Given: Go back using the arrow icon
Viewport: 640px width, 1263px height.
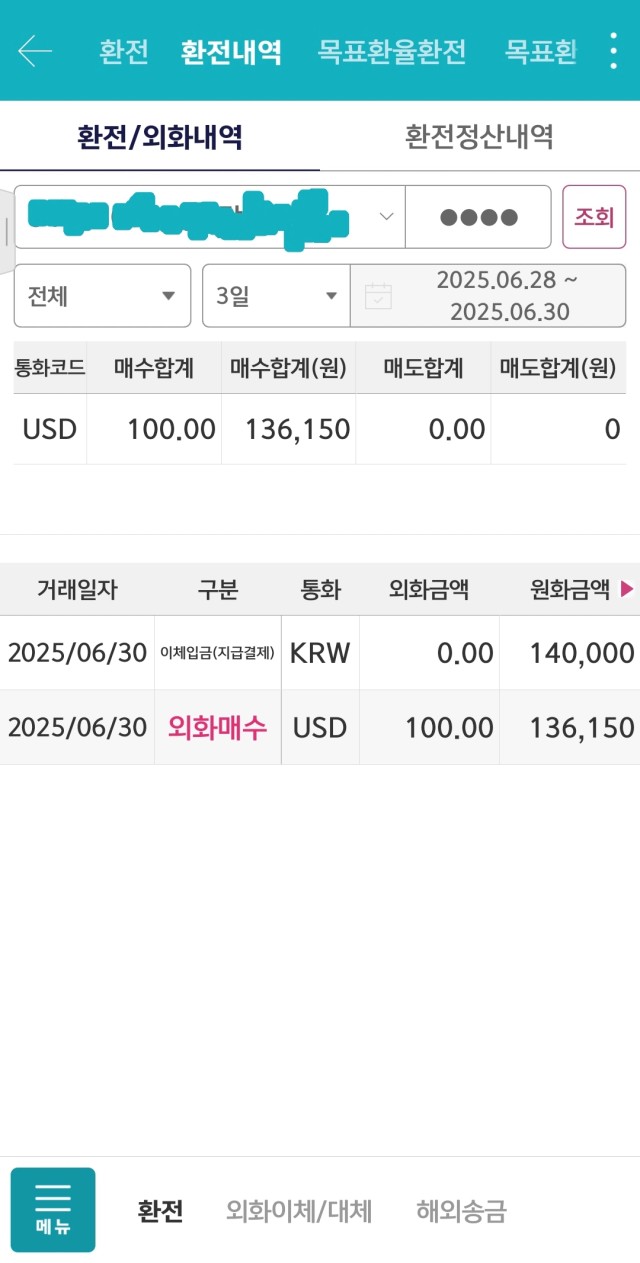Looking at the screenshot, I should 35,51.
